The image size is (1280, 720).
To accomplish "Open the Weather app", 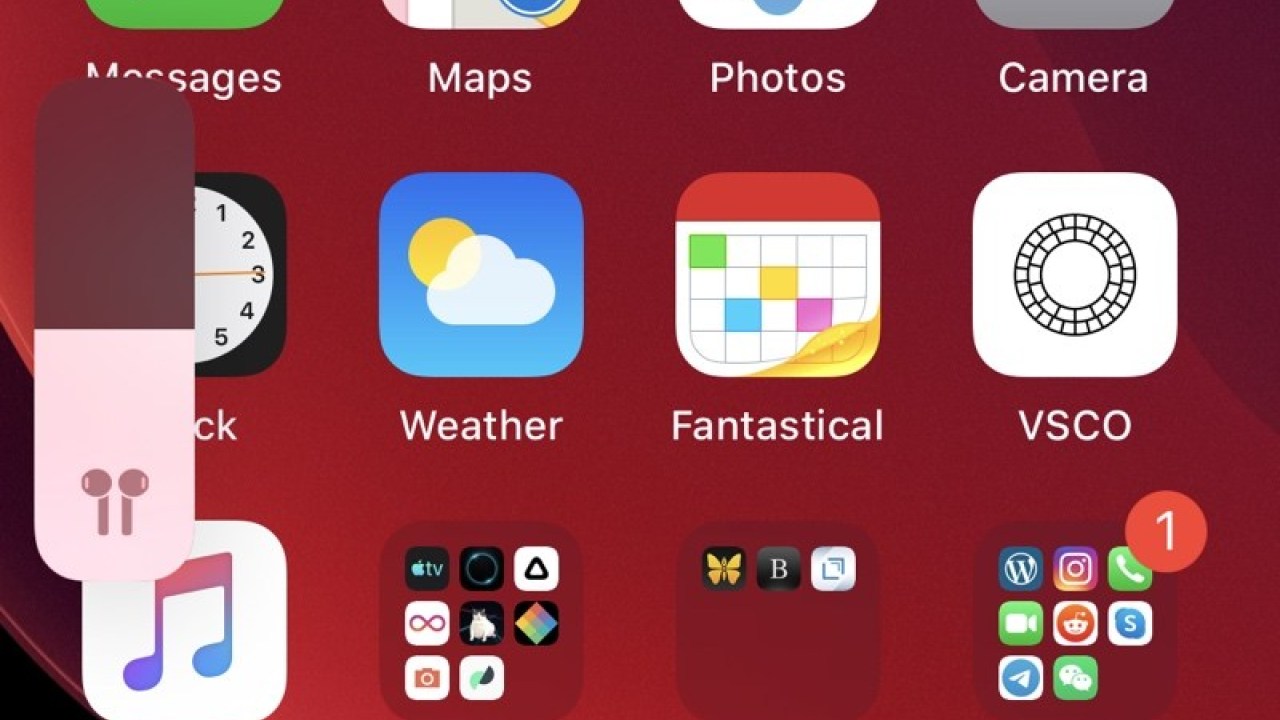I will [x=481, y=275].
